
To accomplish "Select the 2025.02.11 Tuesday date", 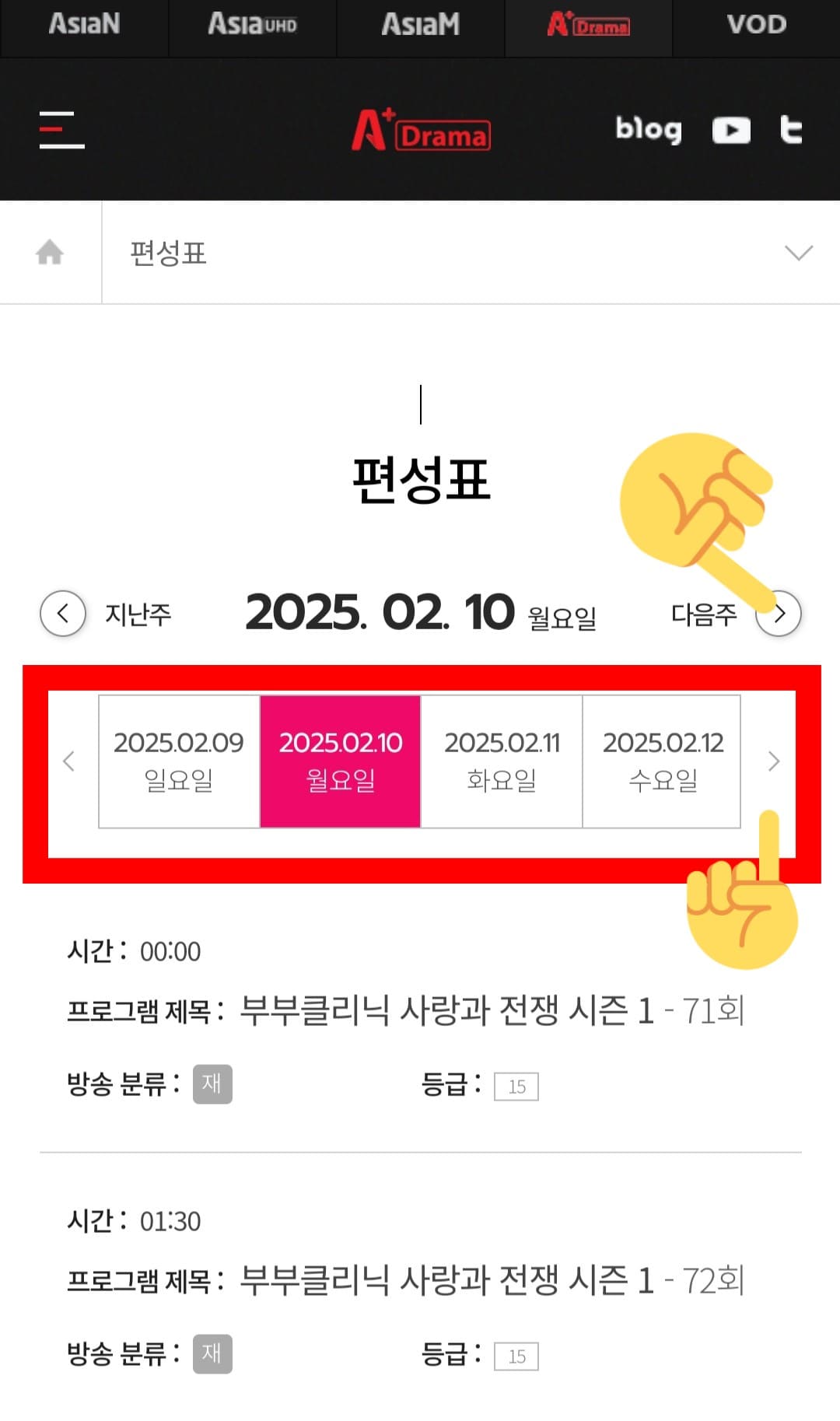I will pos(501,761).
